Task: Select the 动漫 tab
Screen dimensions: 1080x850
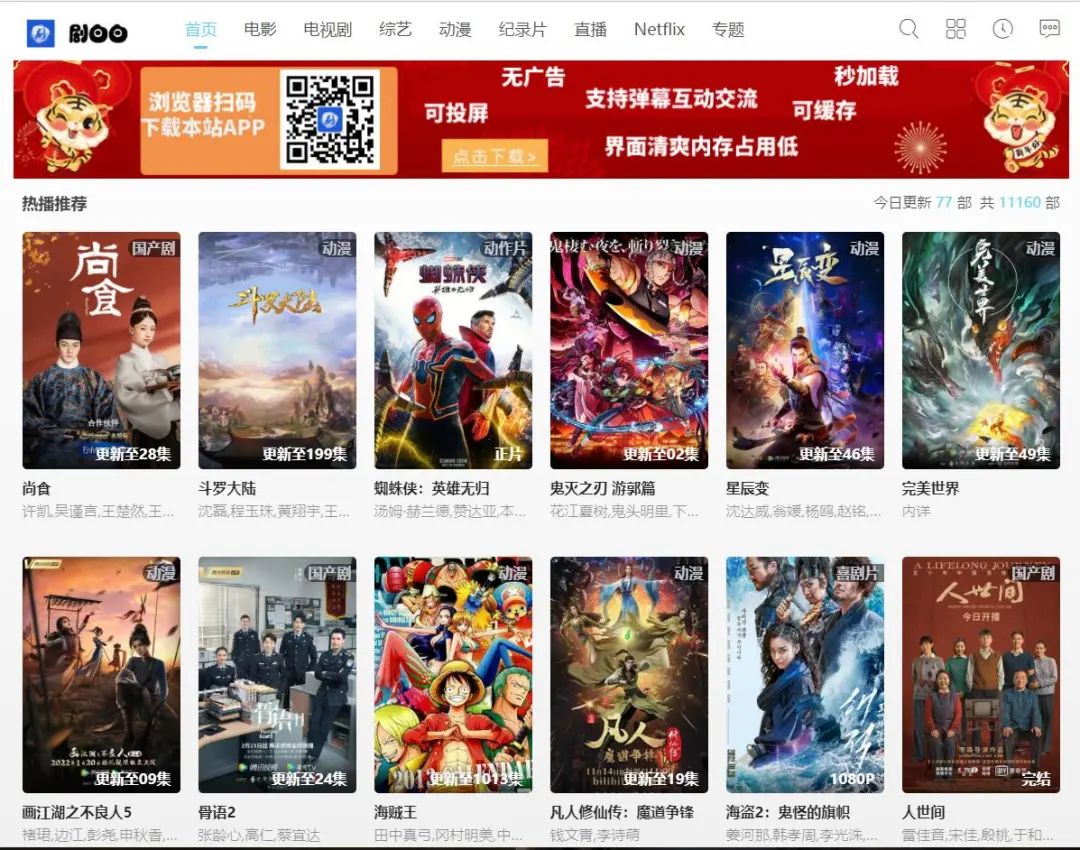Action: (x=455, y=30)
